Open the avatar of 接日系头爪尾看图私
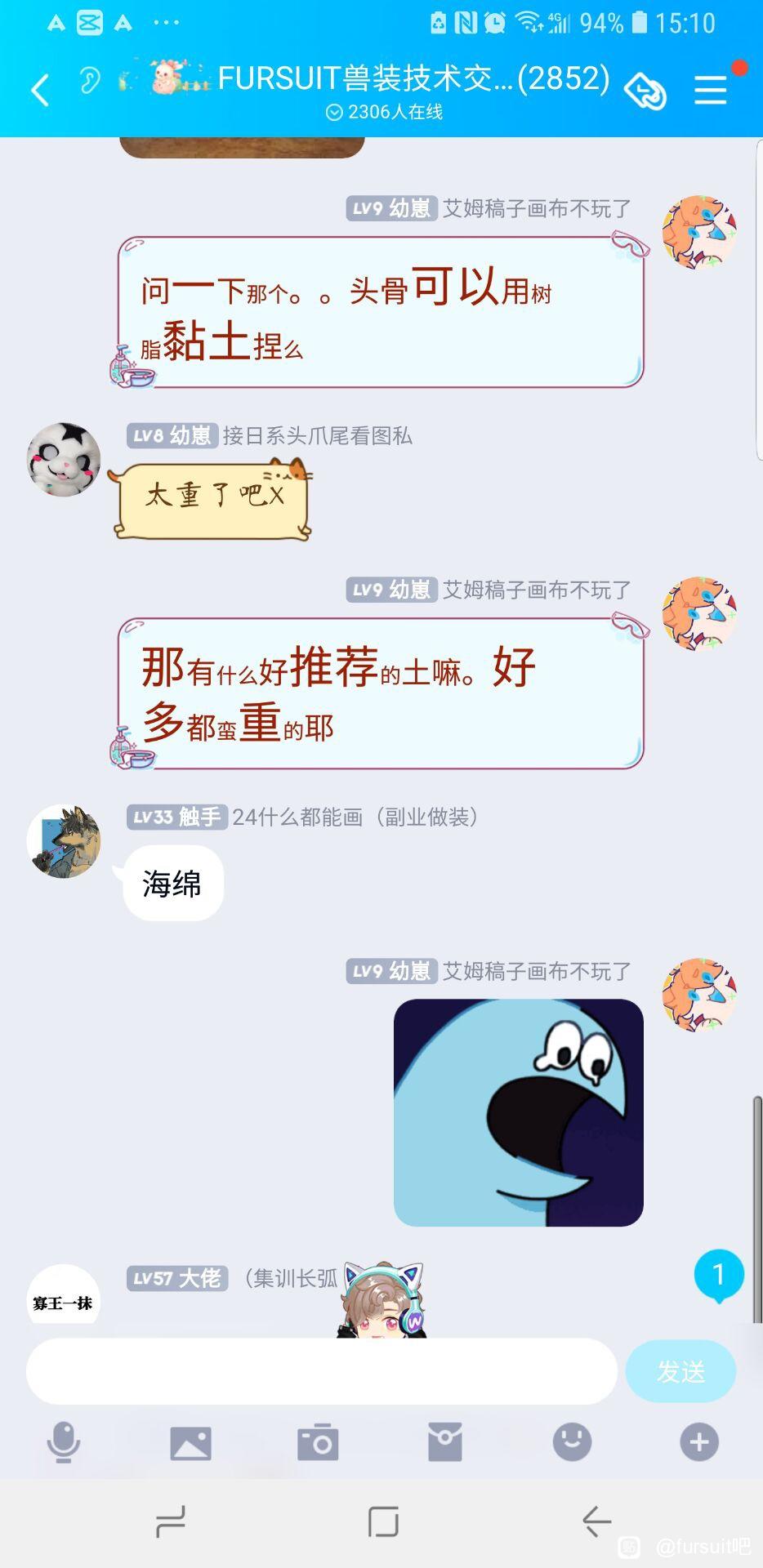The height and width of the screenshot is (1568, 763). click(x=64, y=460)
